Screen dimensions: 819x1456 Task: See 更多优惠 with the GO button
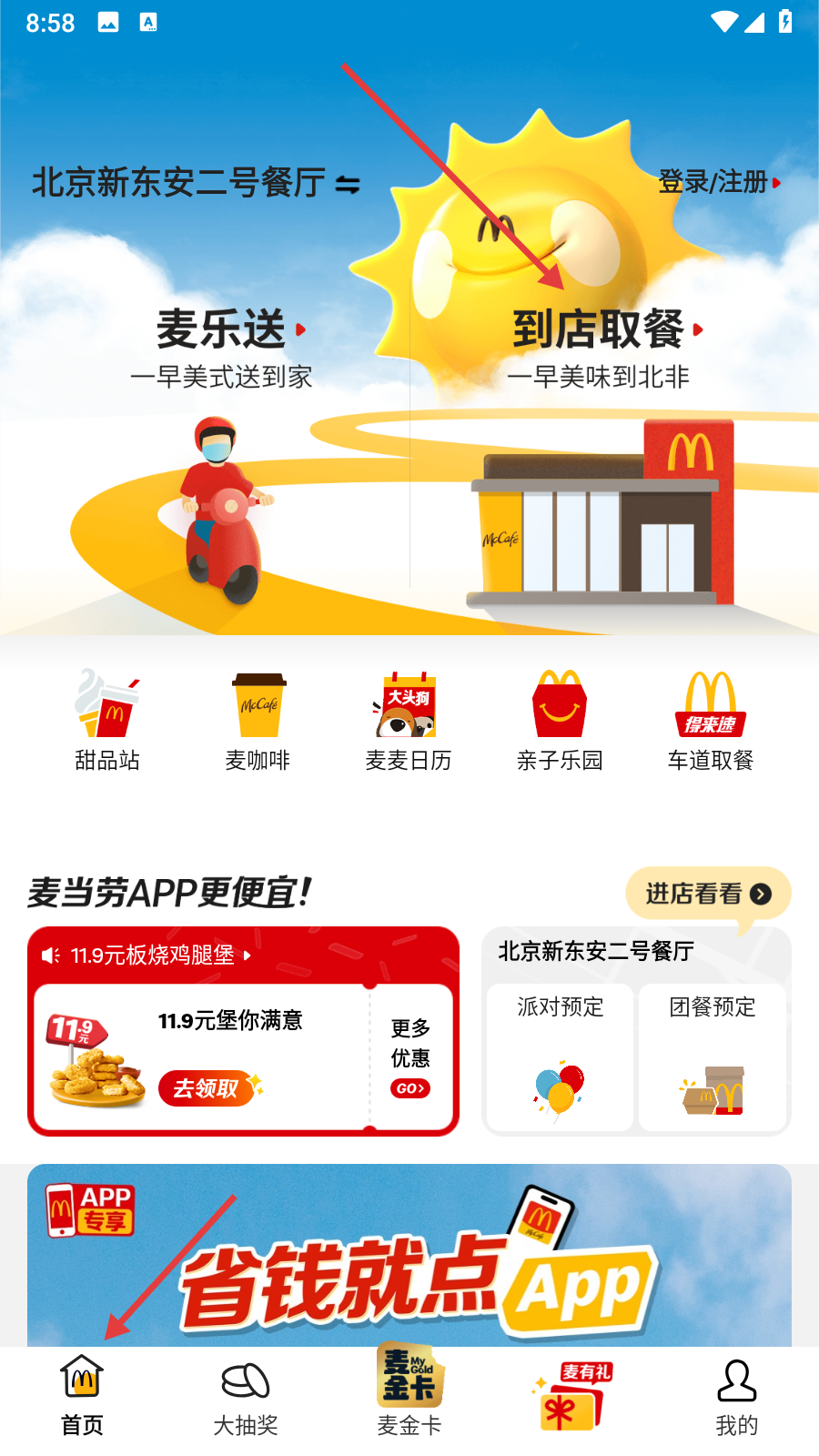(410, 1057)
